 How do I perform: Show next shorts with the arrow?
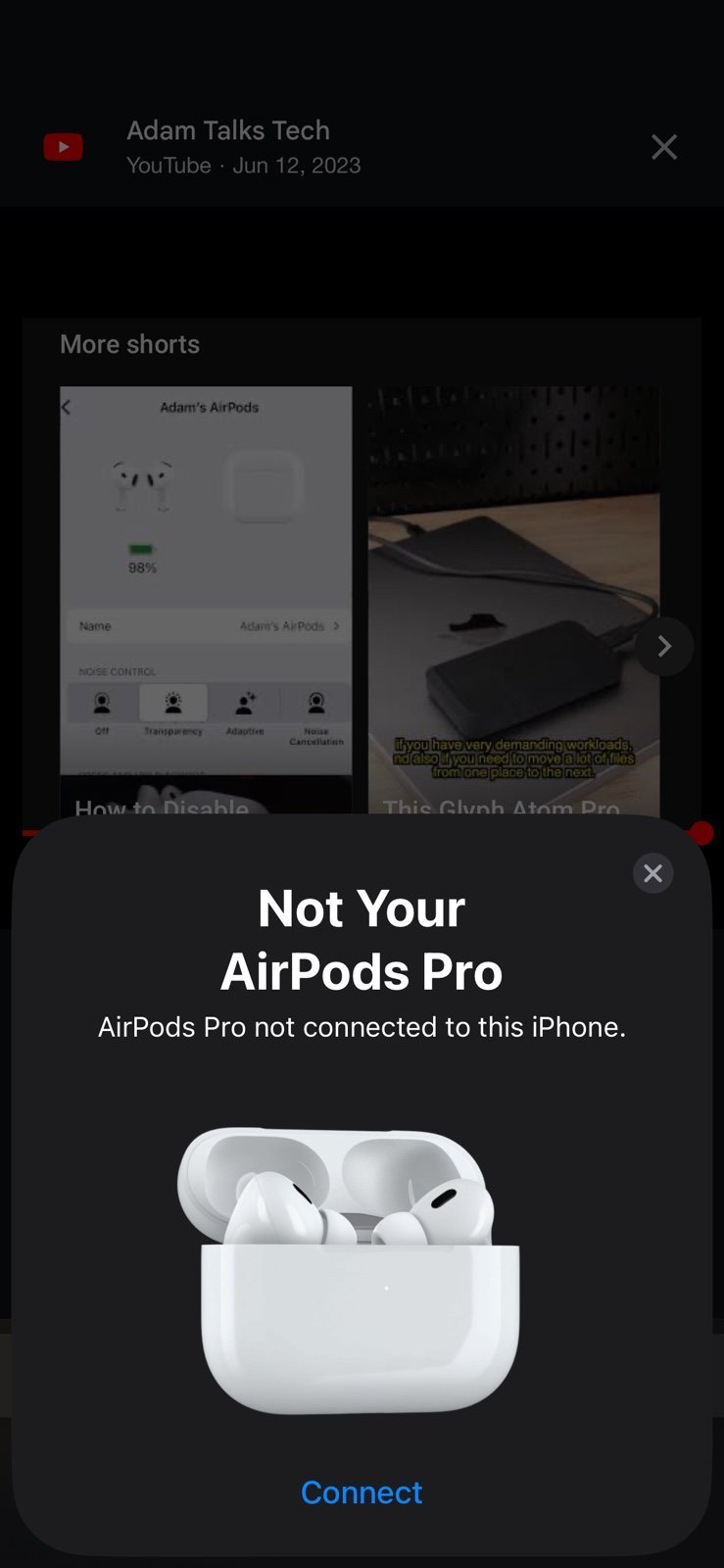click(664, 646)
